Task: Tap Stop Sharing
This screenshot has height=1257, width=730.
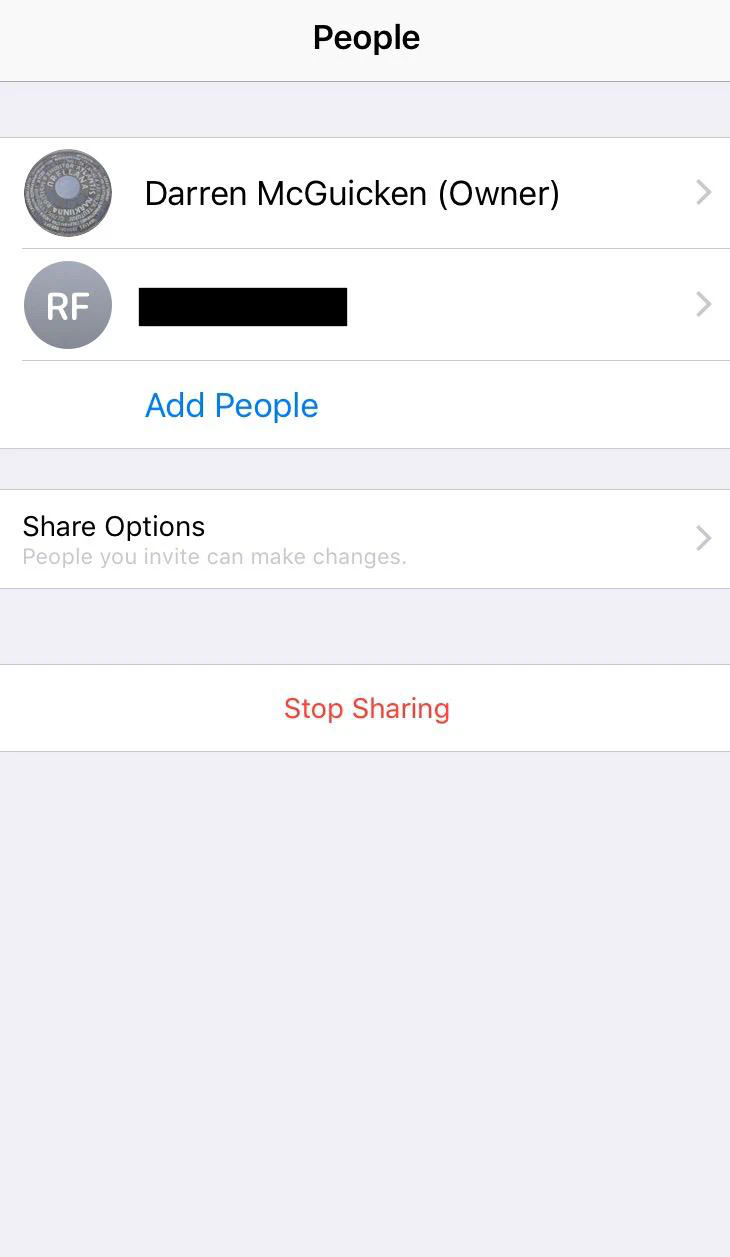Action: [366, 708]
